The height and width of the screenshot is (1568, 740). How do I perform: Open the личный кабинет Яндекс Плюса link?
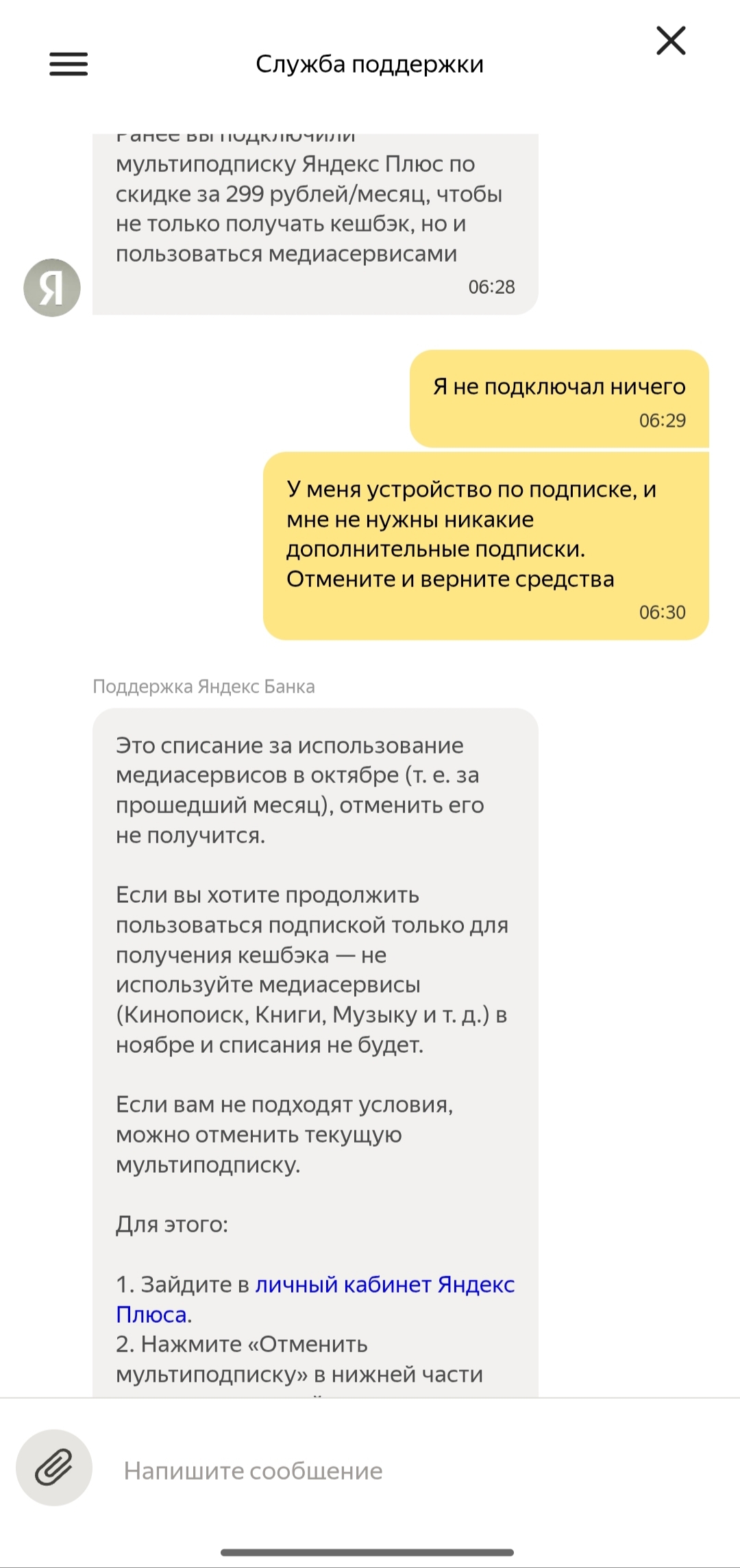pyautogui.click(x=384, y=1285)
